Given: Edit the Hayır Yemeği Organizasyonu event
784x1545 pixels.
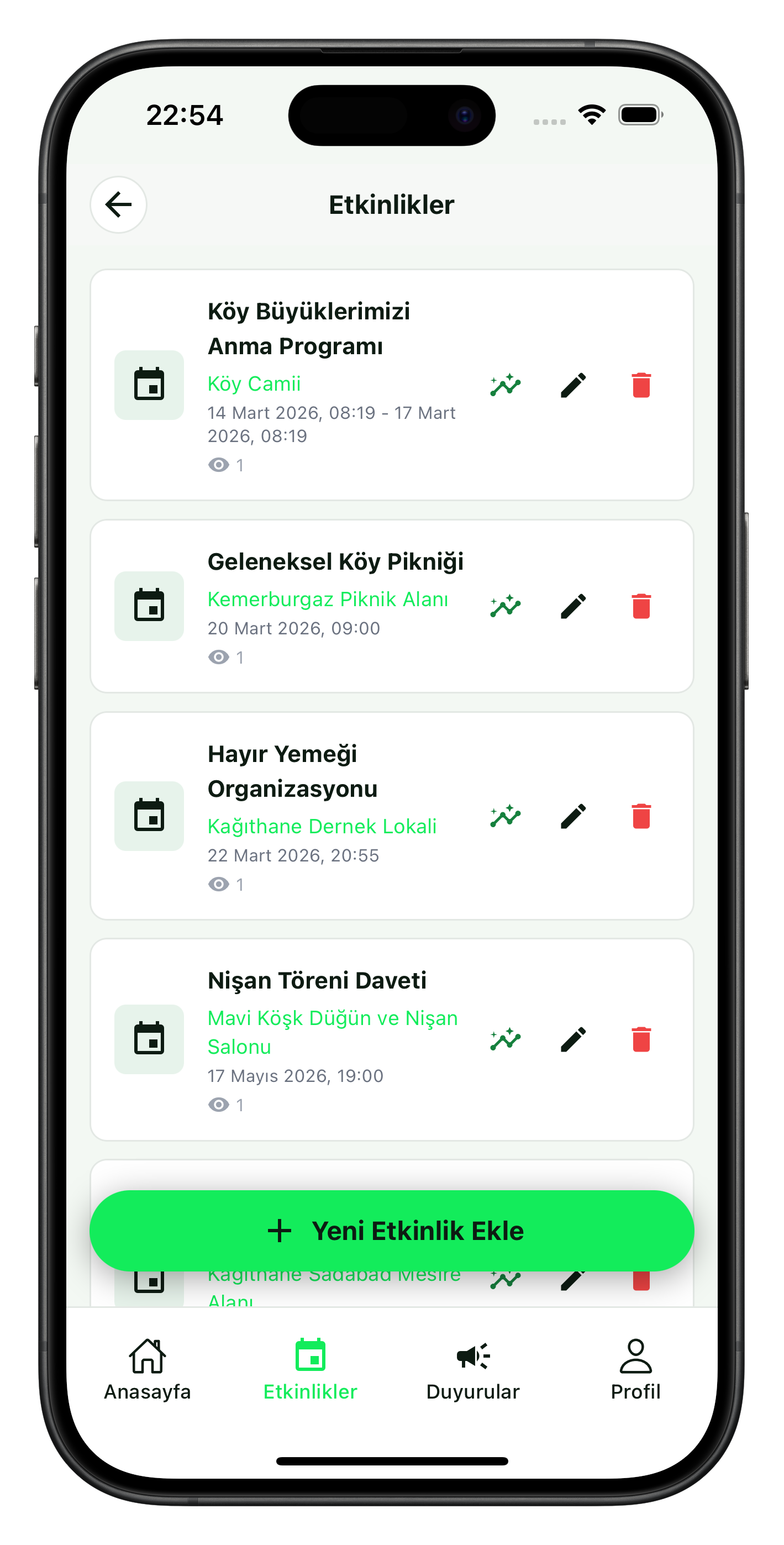Looking at the screenshot, I should 573,816.
